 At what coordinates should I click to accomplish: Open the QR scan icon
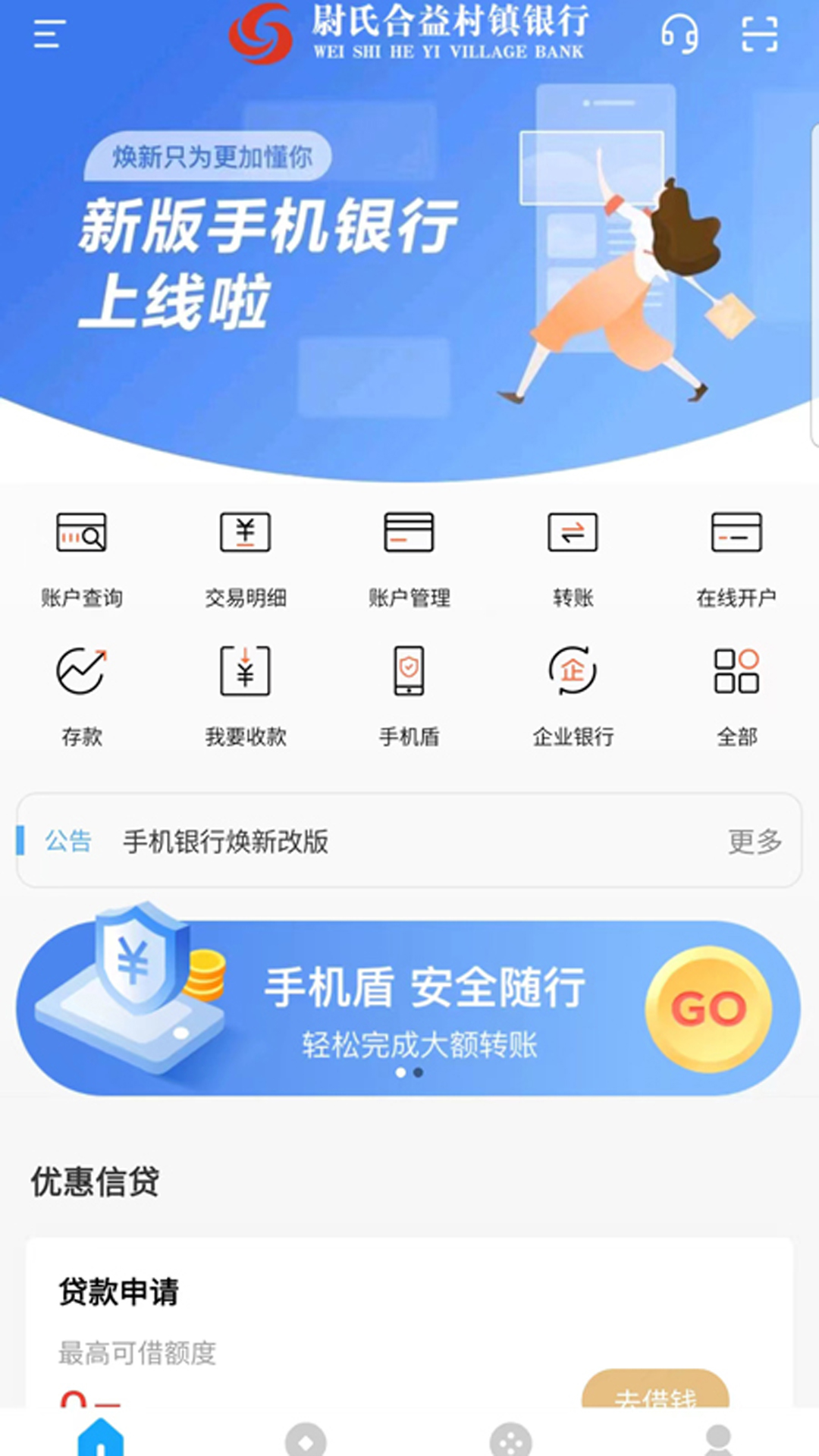[759, 34]
